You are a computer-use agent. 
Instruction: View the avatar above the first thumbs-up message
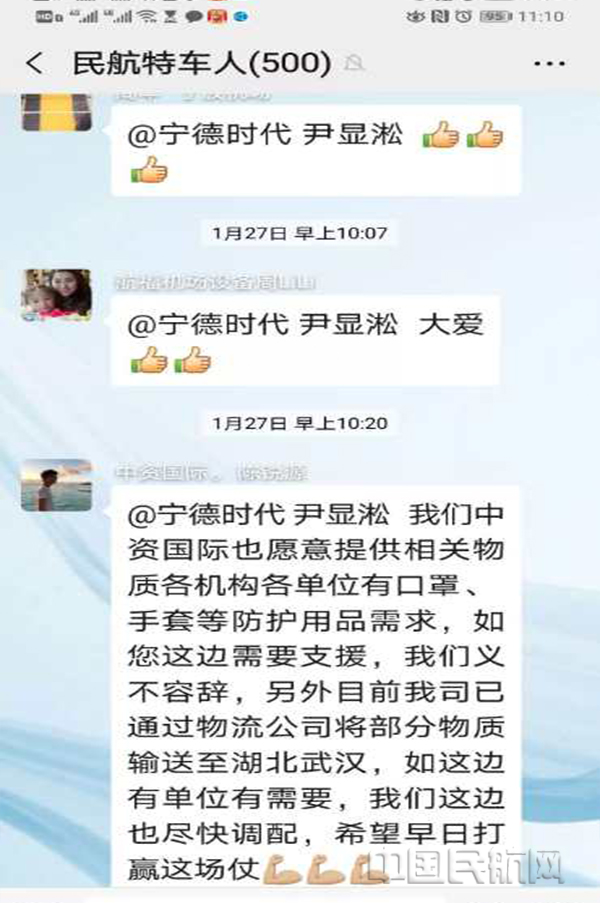pyautogui.click(x=56, y=112)
